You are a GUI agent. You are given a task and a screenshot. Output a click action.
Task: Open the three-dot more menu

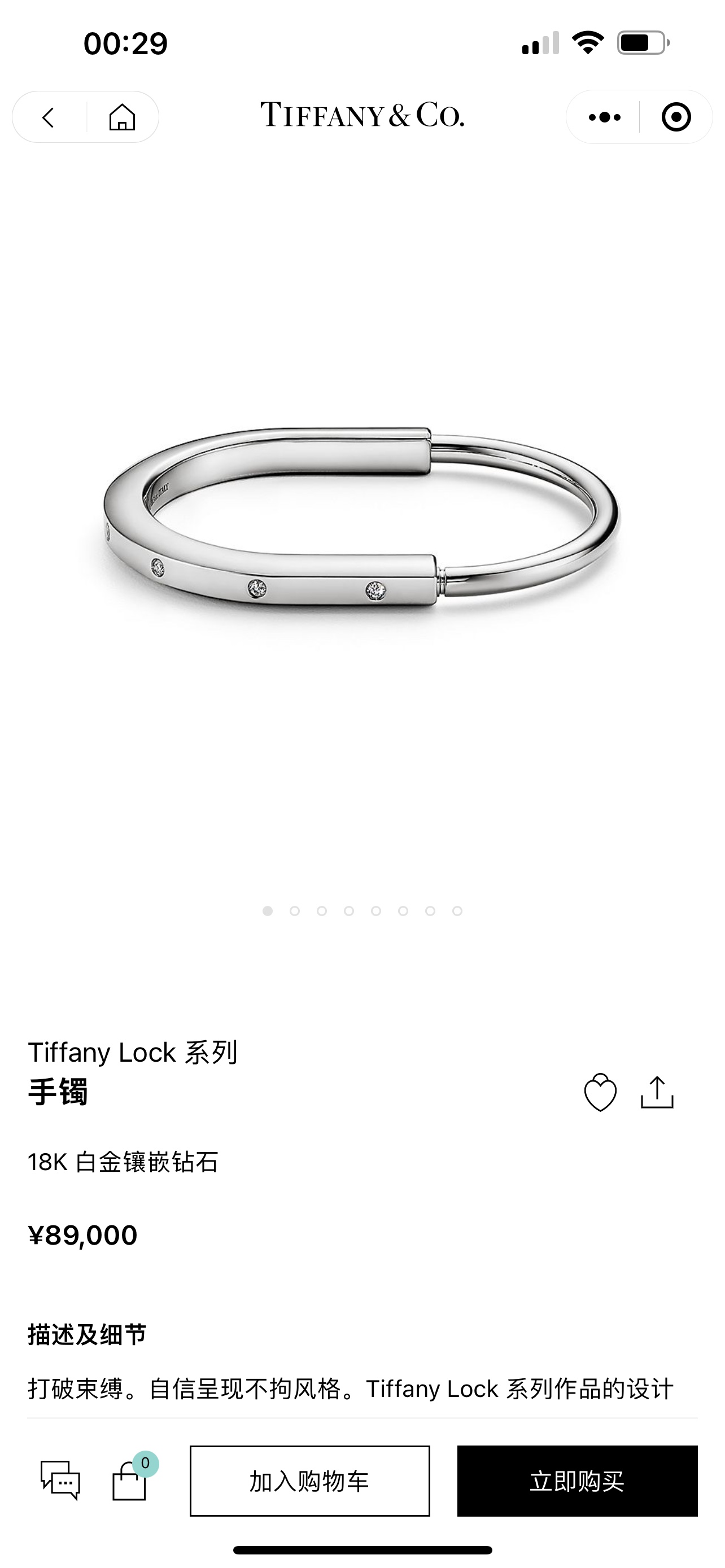tap(604, 117)
